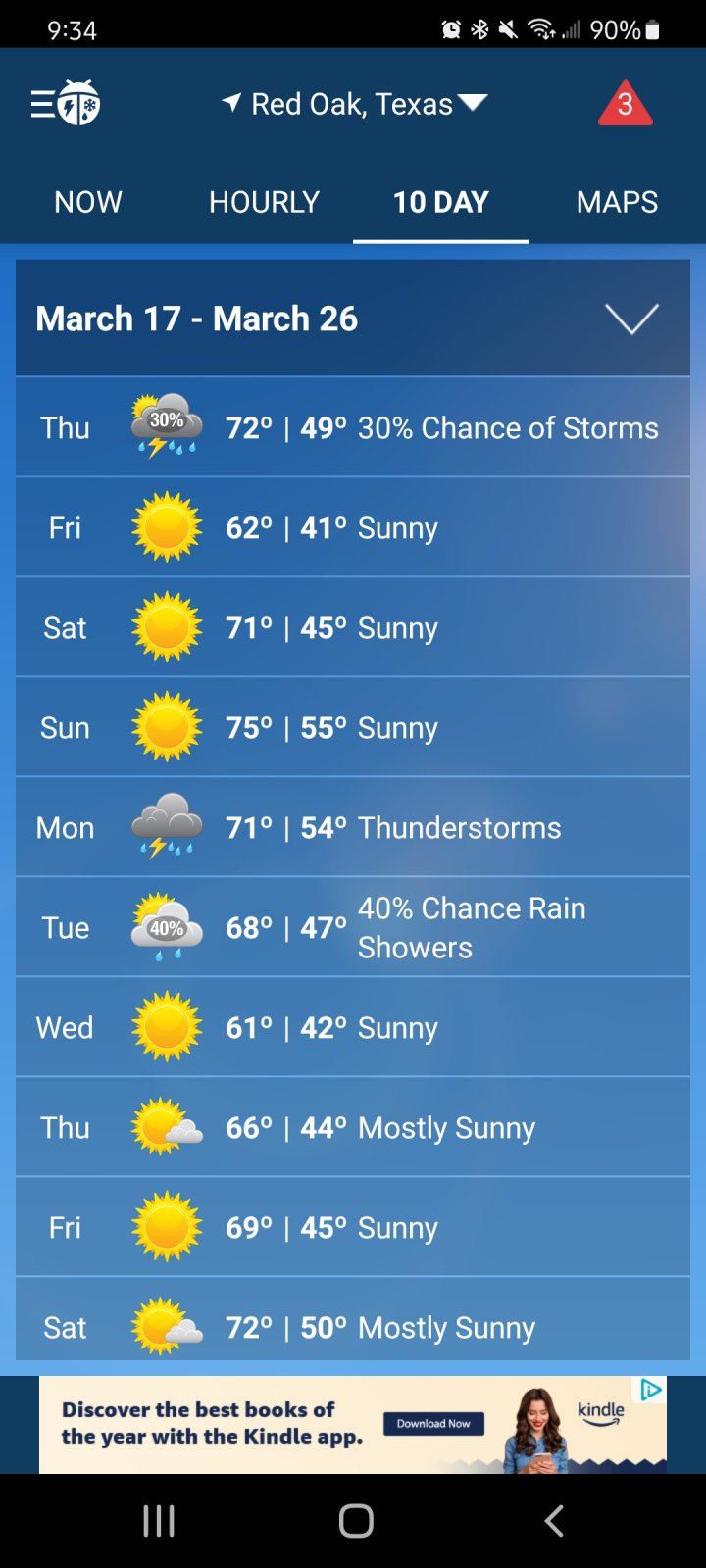View the 3 weather alerts
The width and height of the screenshot is (706, 1568).
(626, 104)
